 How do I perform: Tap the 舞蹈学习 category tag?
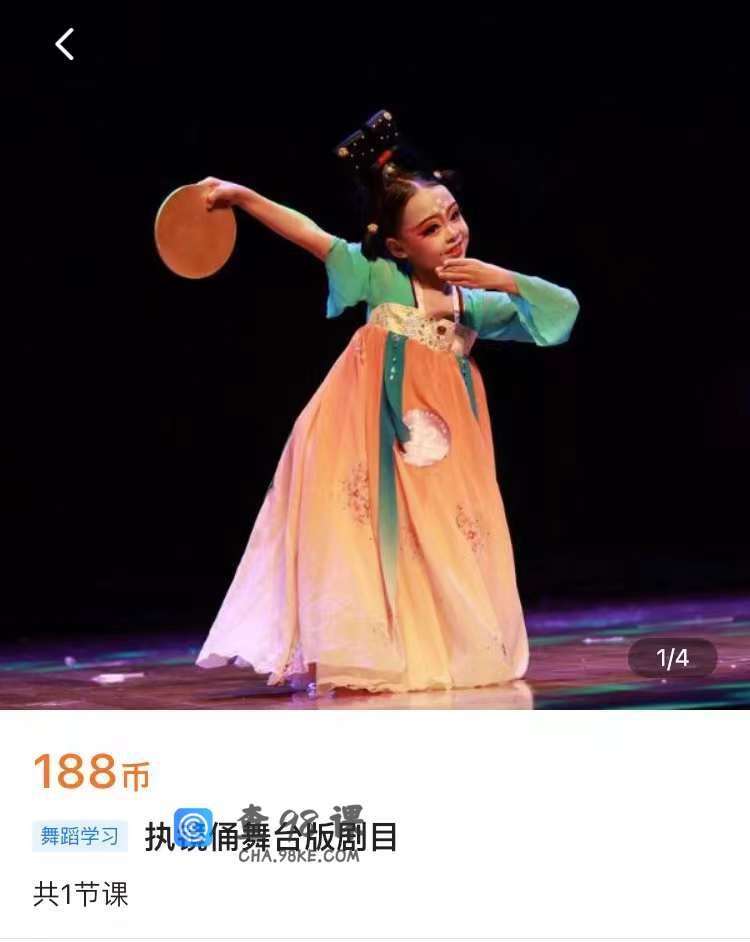coord(80,836)
